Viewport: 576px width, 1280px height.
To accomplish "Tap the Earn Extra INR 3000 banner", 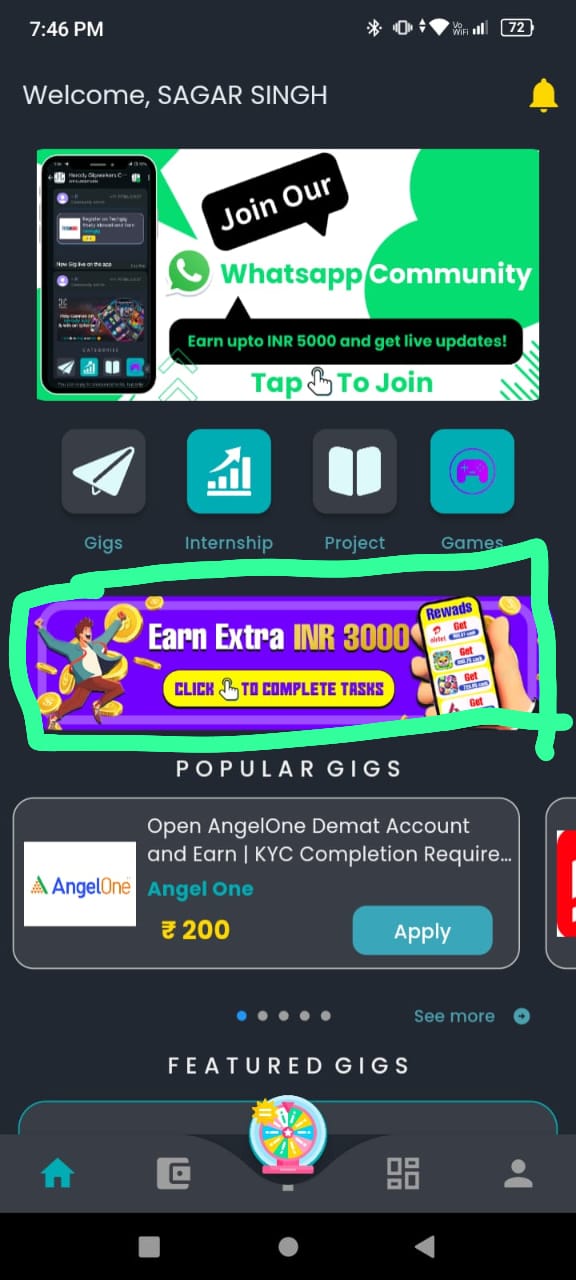I will click(x=284, y=662).
